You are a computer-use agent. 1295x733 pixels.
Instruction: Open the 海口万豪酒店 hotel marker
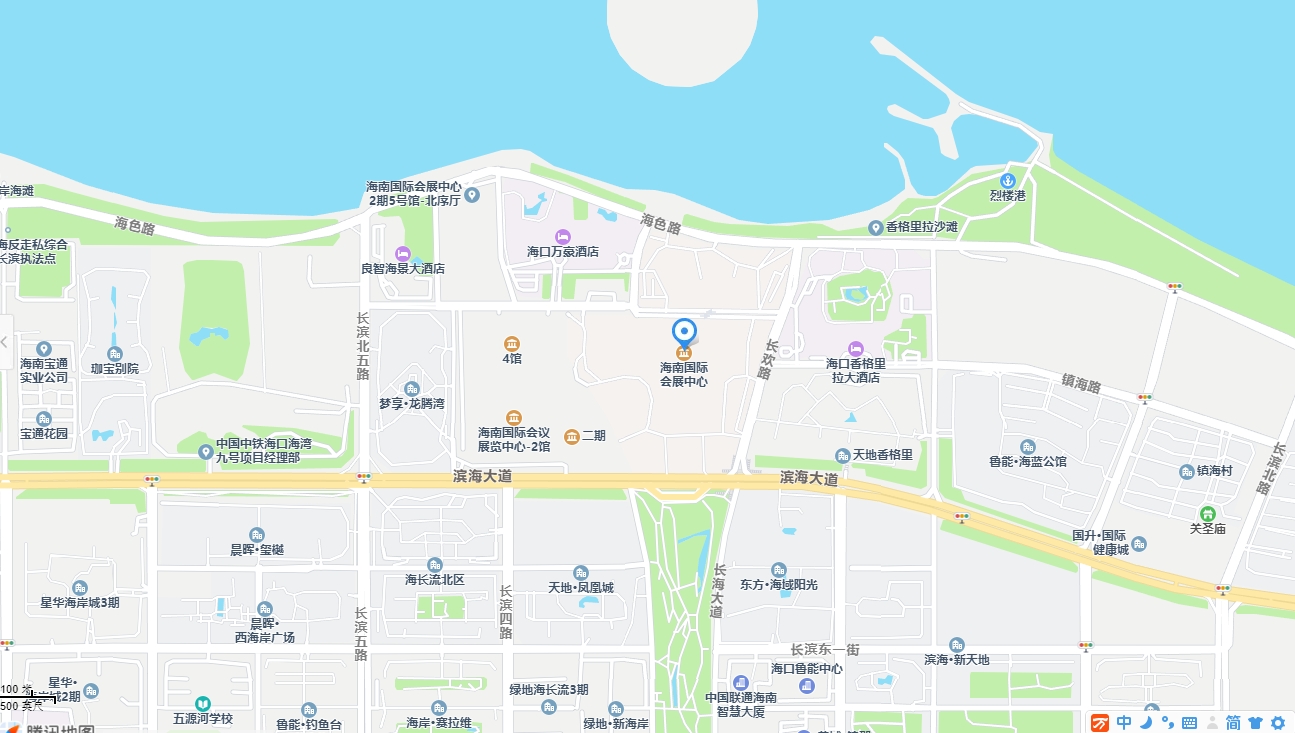pyautogui.click(x=563, y=236)
